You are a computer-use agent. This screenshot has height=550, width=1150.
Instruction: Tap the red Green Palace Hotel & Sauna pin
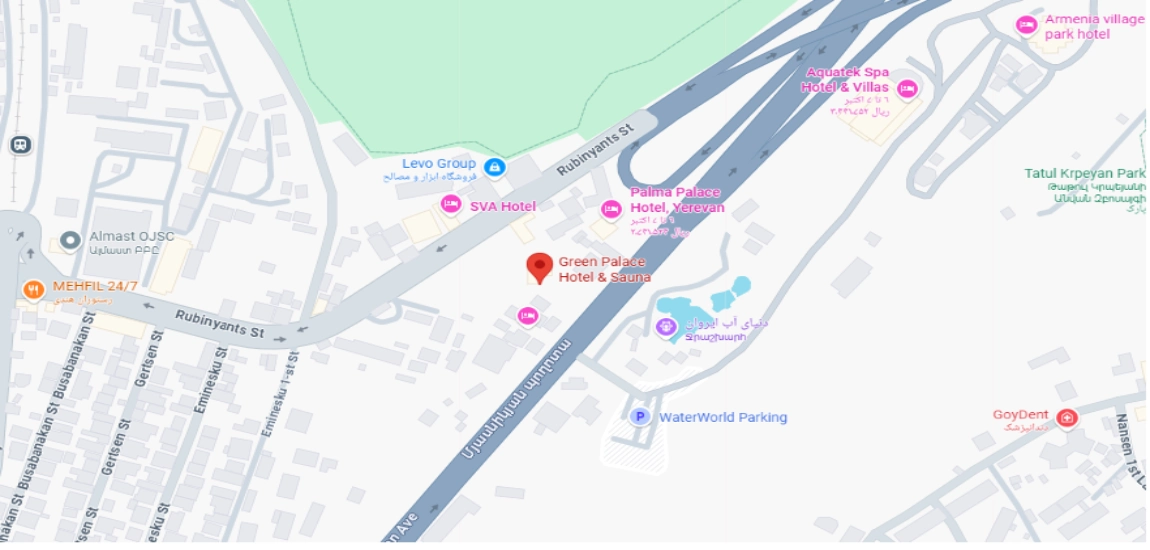coord(540,268)
